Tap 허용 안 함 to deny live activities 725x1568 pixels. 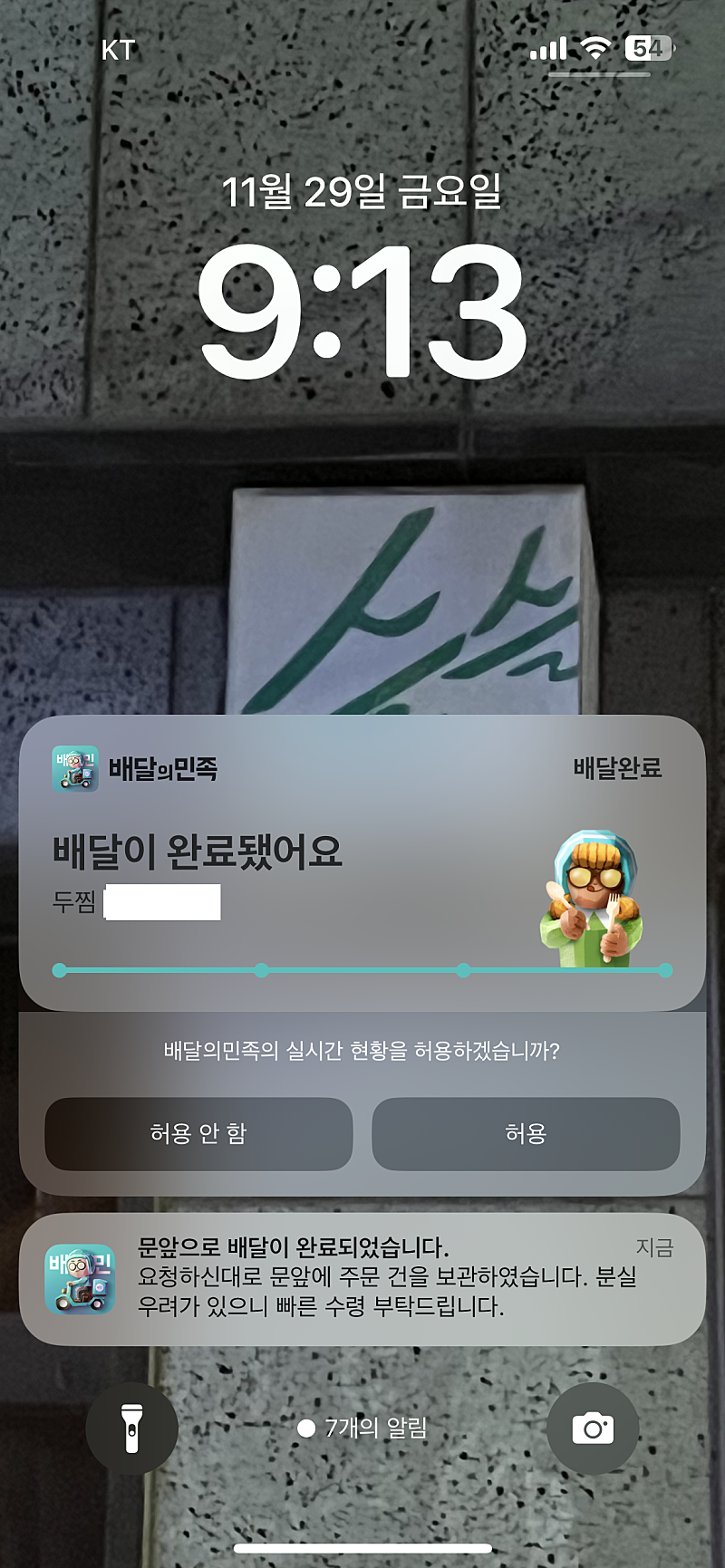198,1133
